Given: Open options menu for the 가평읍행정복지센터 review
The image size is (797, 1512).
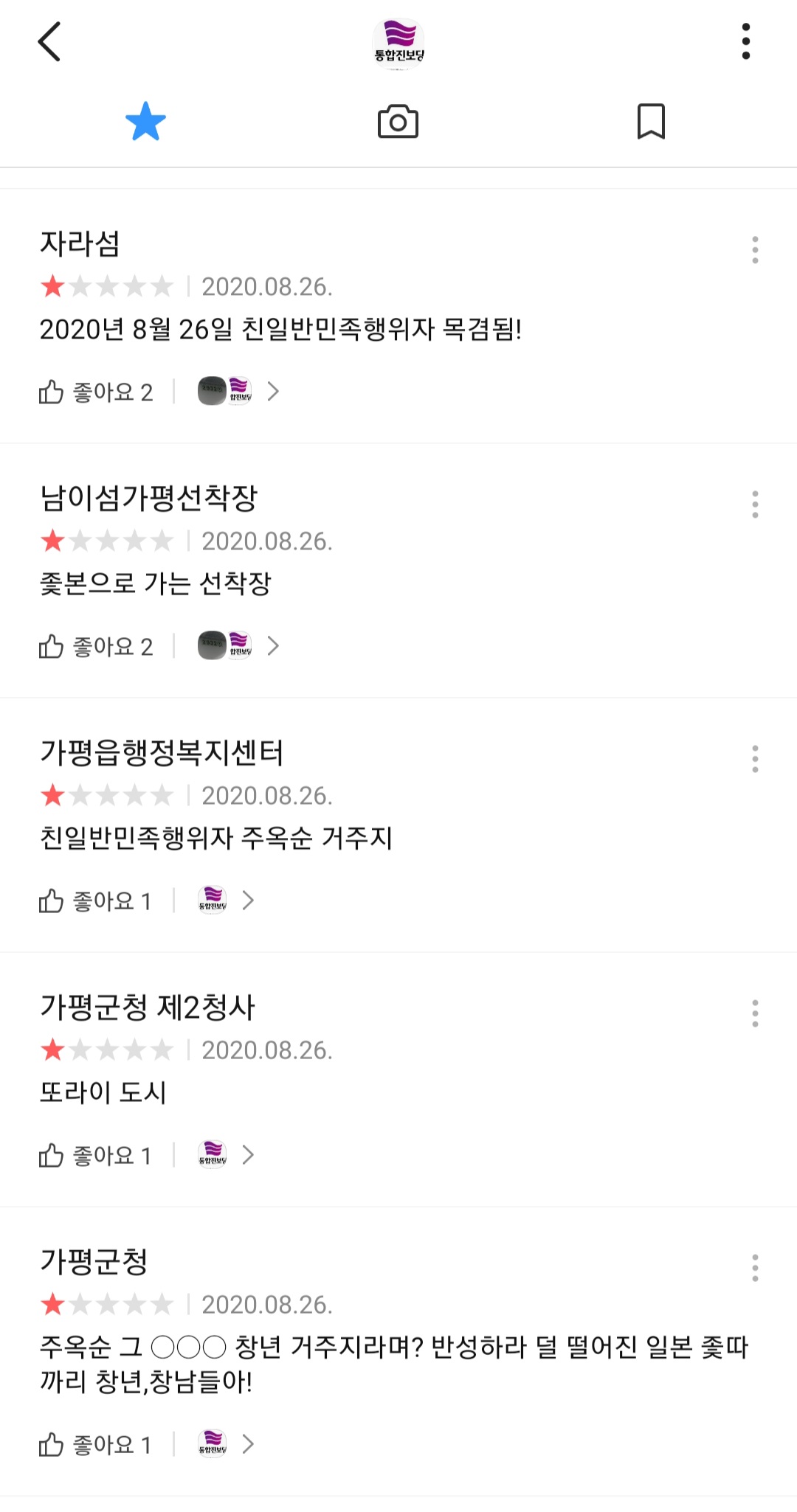Looking at the screenshot, I should pos(755,759).
